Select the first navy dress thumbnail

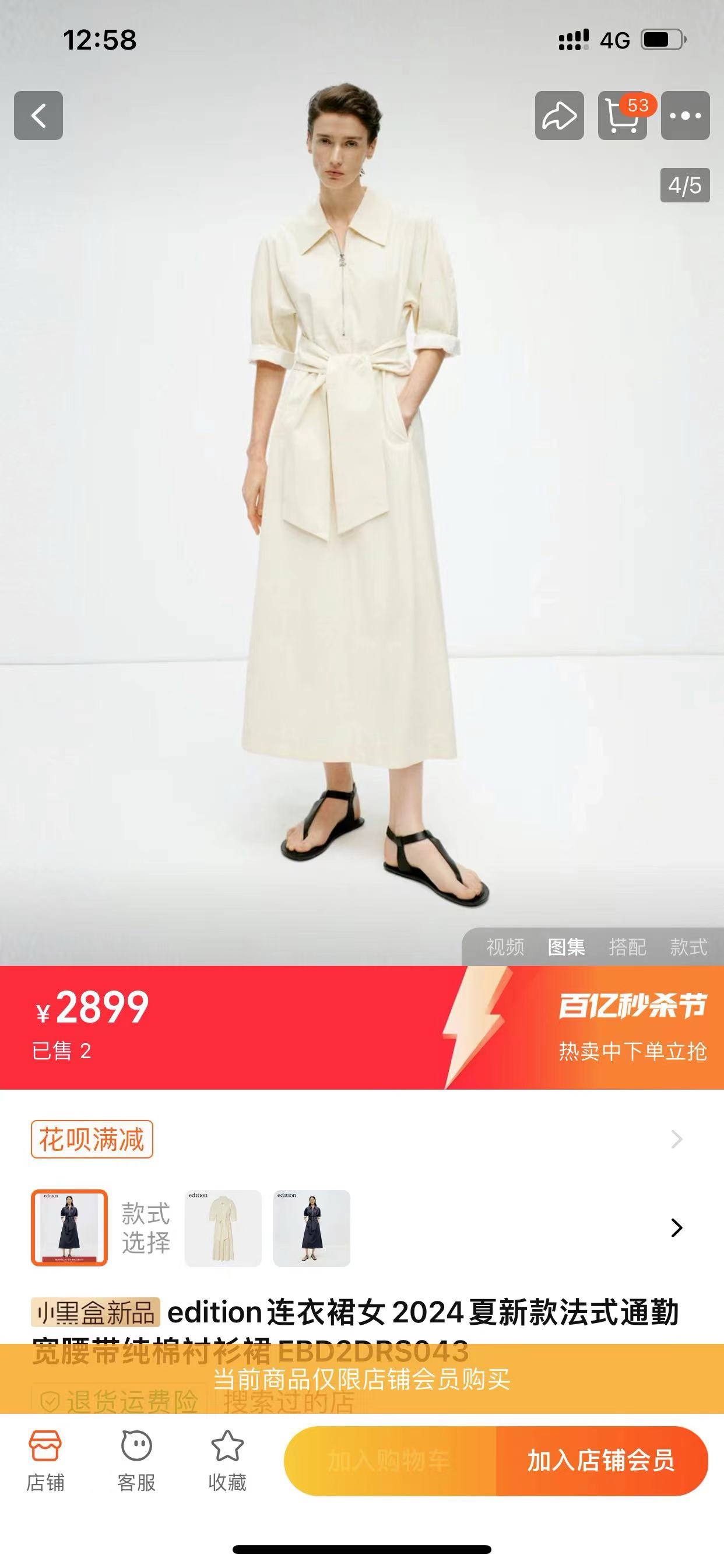(69, 1228)
